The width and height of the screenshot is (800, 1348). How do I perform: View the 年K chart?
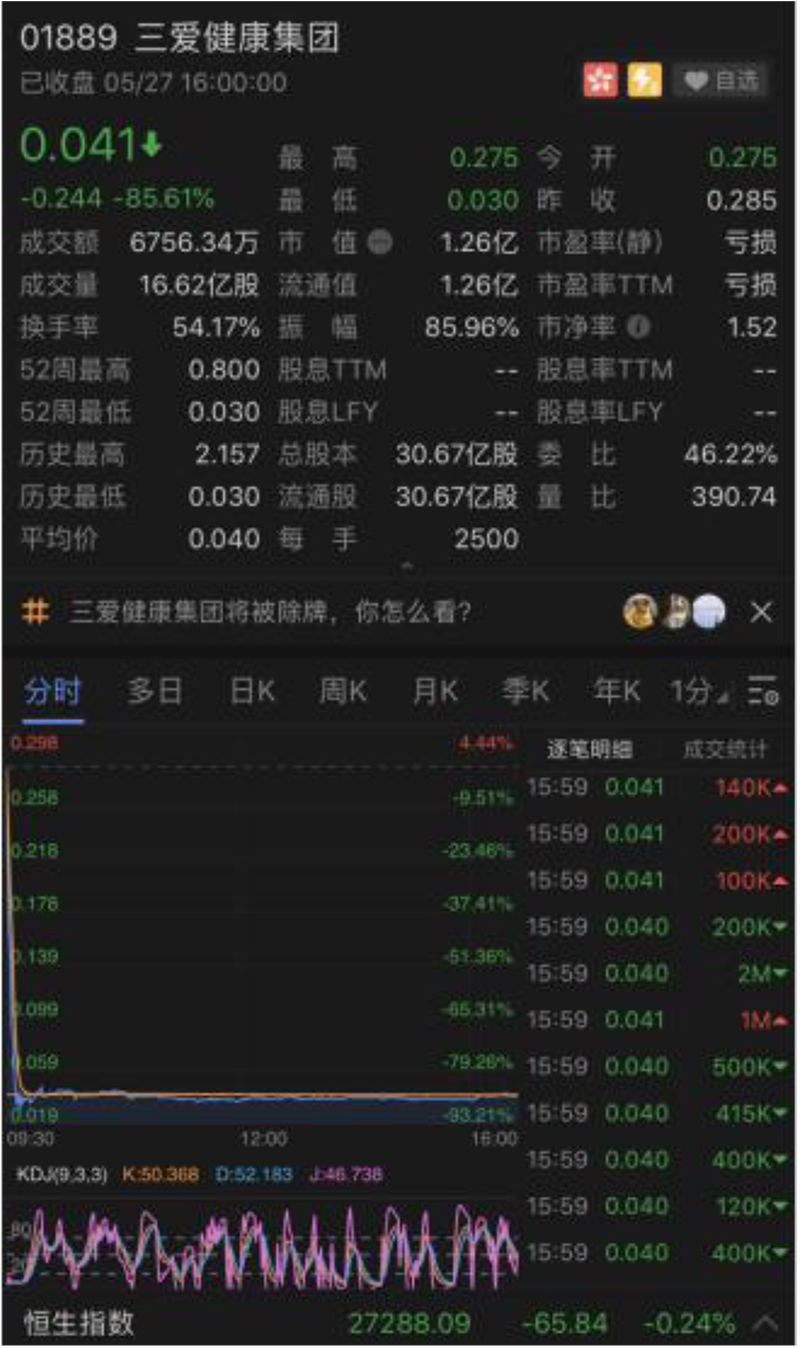tap(616, 691)
